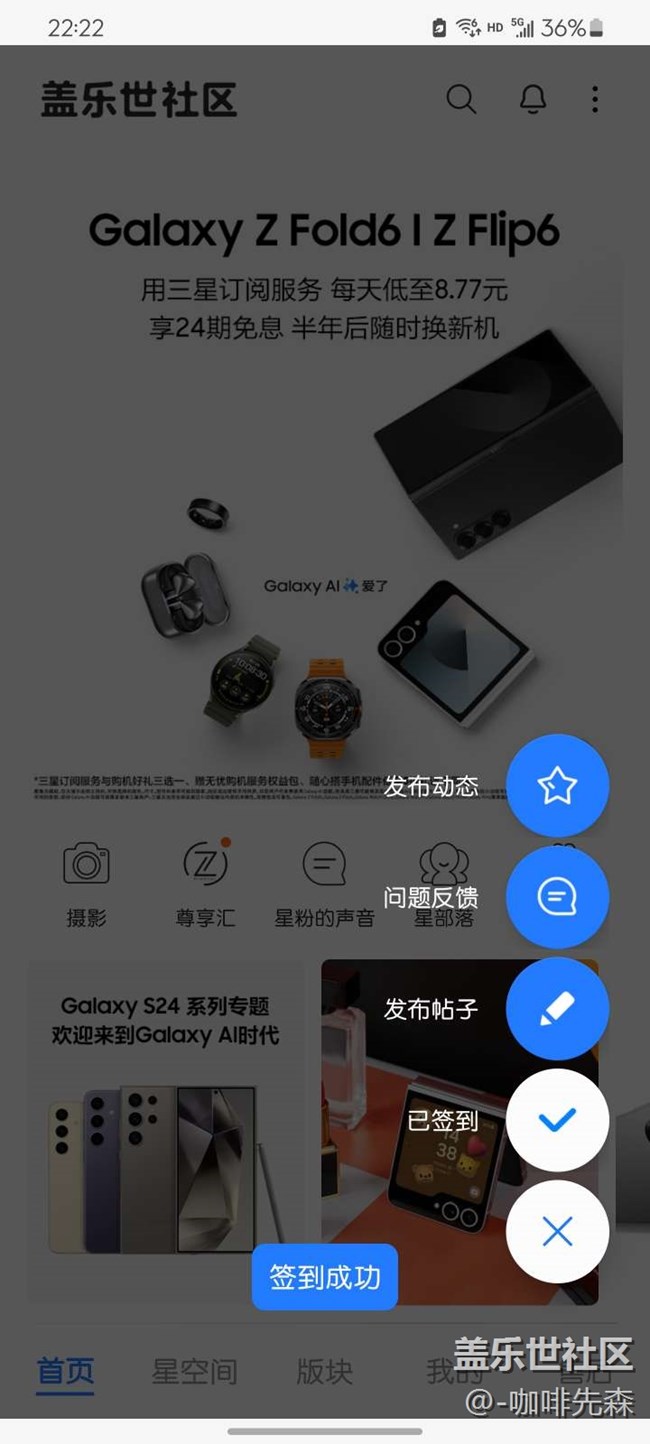This screenshot has height=1444, width=650.
Task: Open the notifications bell
Action: pyautogui.click(x=533, y=99)
